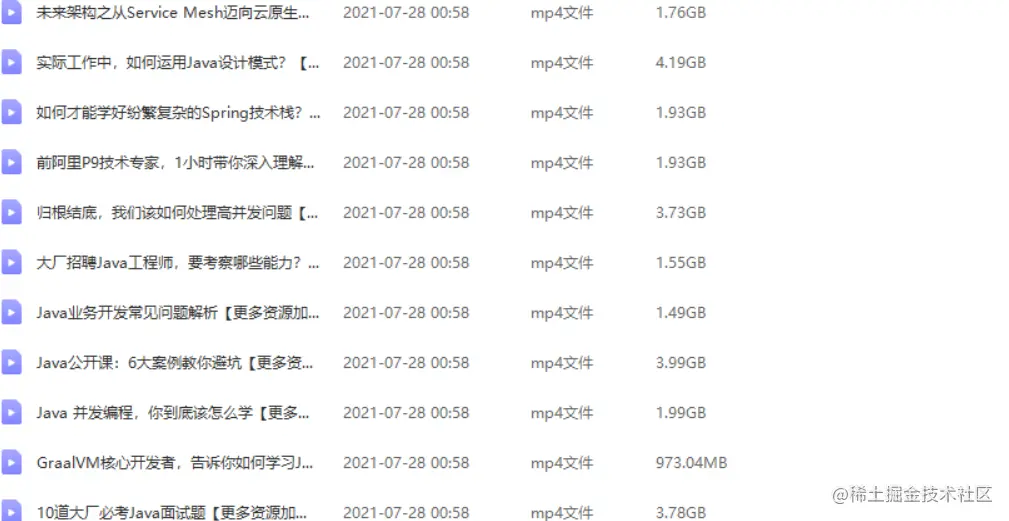Viewport: 1009px width, 521px height.
Task: Open the GraalVM核心开发者 video file
Action: pyautogui.click(x=175, y=463)
